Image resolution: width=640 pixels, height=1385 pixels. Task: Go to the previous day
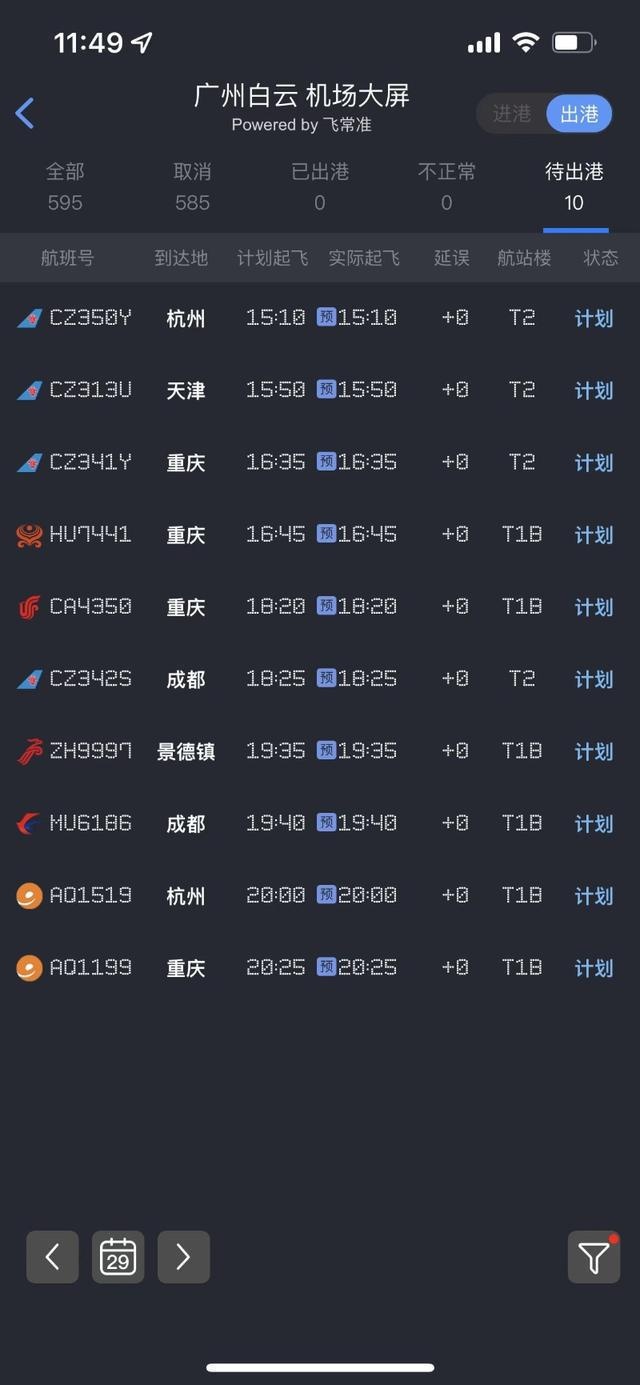52,1257
